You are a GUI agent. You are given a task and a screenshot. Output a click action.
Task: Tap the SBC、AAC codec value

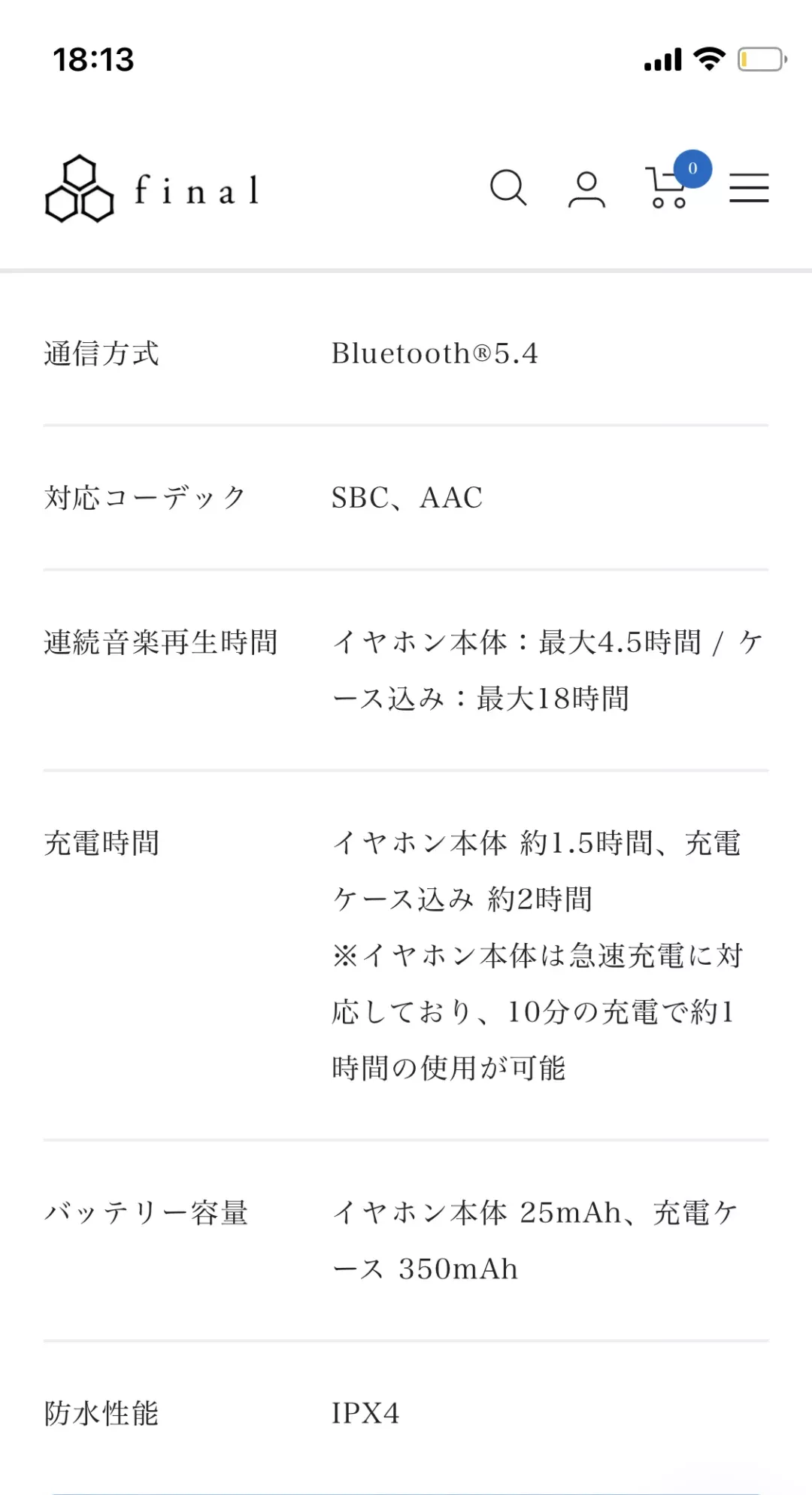pos(407,498)
